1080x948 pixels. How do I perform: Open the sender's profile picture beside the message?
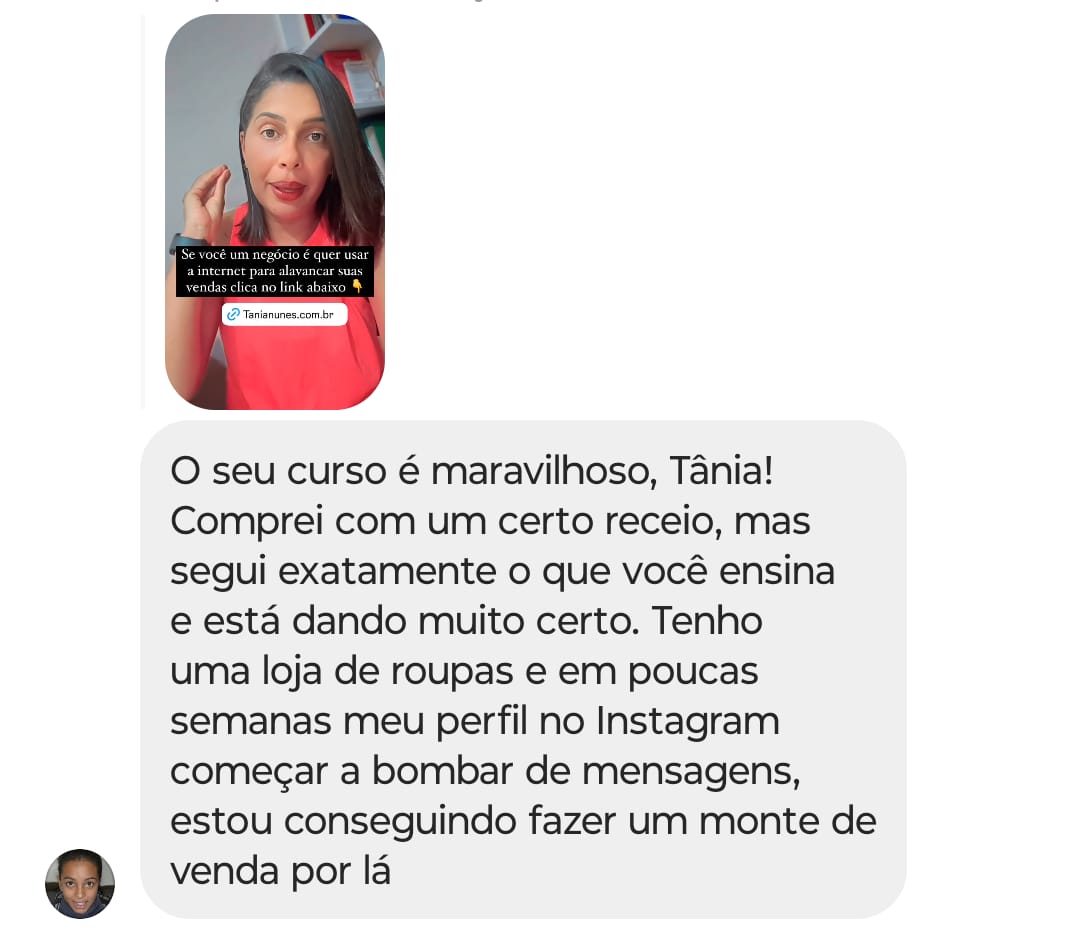(x=80, y=883)
